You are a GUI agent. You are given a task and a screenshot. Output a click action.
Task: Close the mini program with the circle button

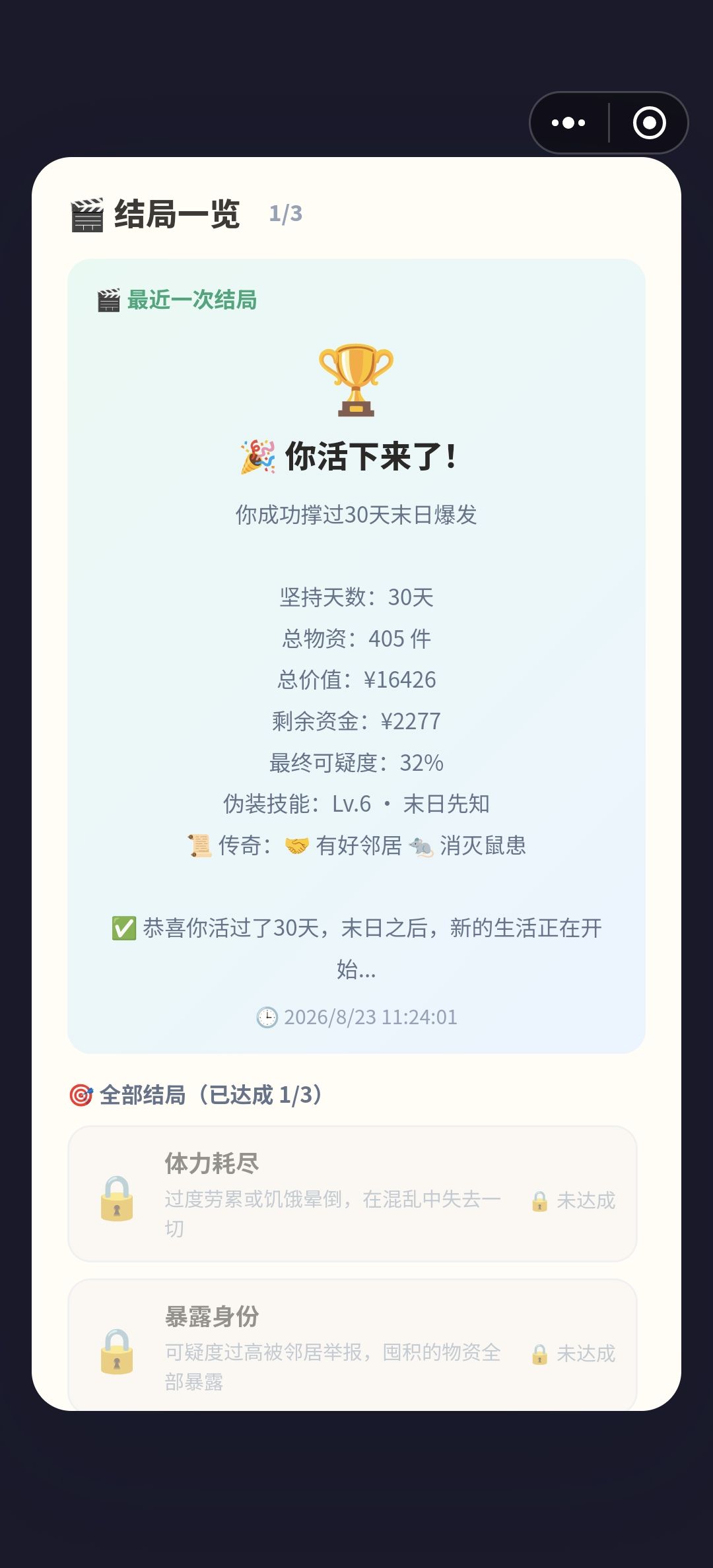[x=649, y=123]
